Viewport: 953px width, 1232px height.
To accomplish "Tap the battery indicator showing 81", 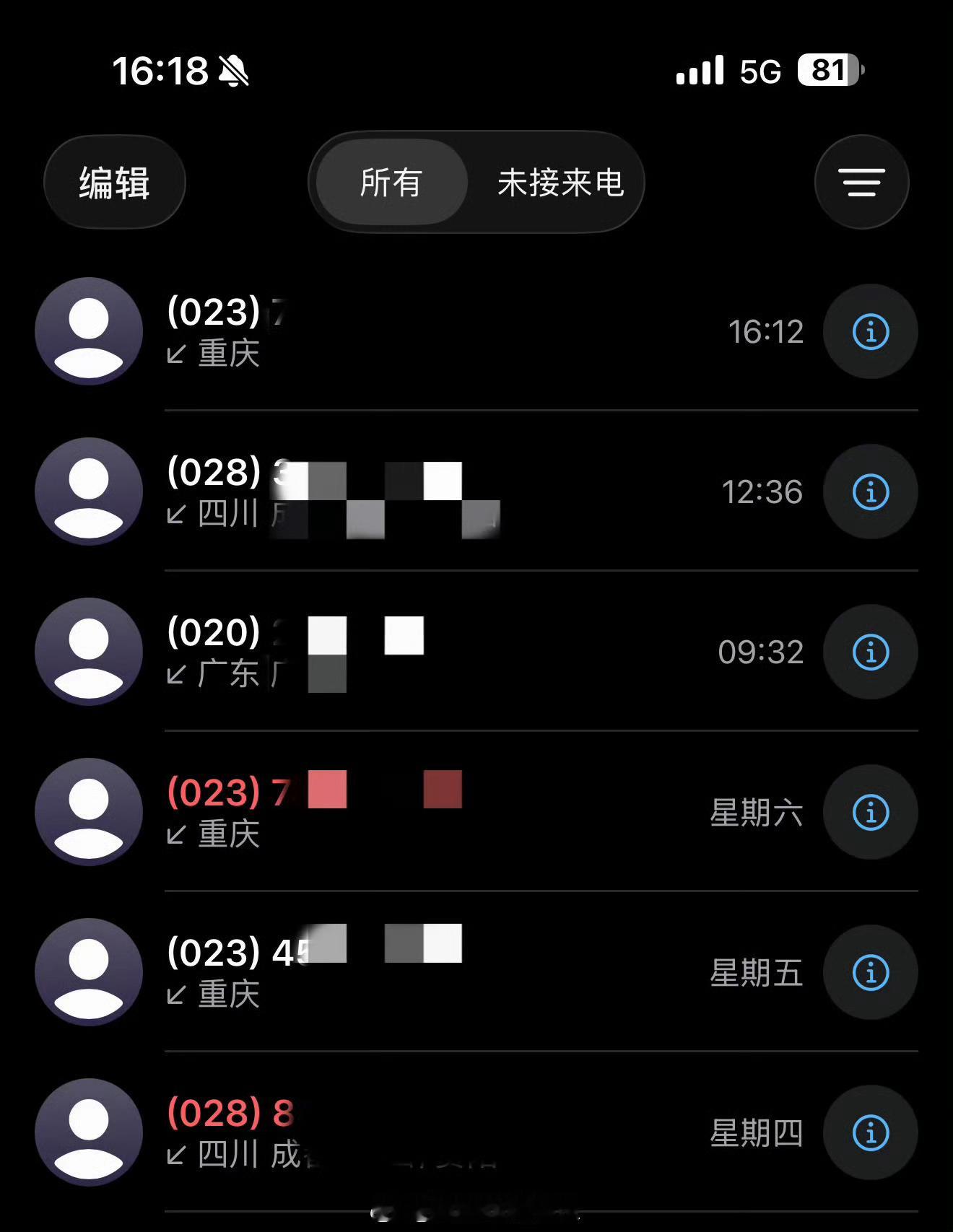I will pos(828,70).
